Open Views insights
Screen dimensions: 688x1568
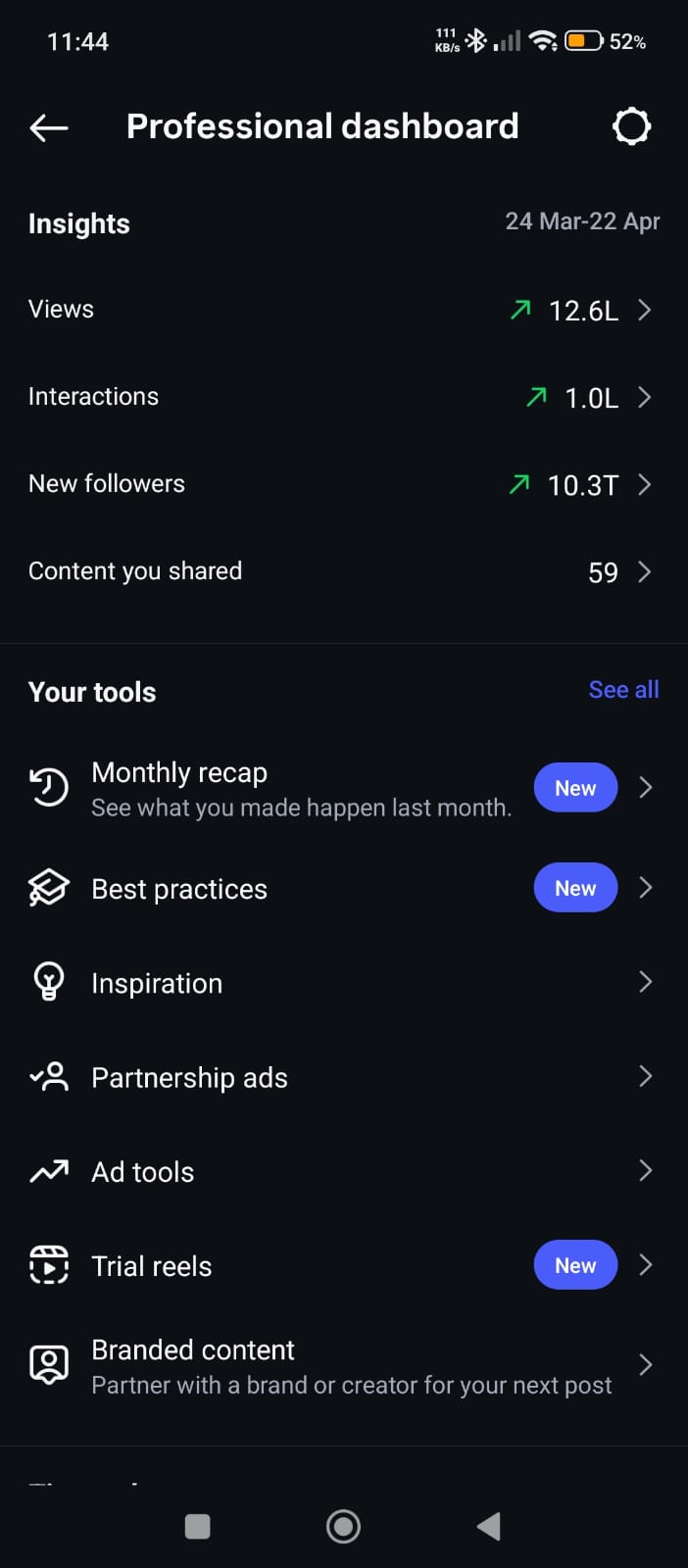344,310
